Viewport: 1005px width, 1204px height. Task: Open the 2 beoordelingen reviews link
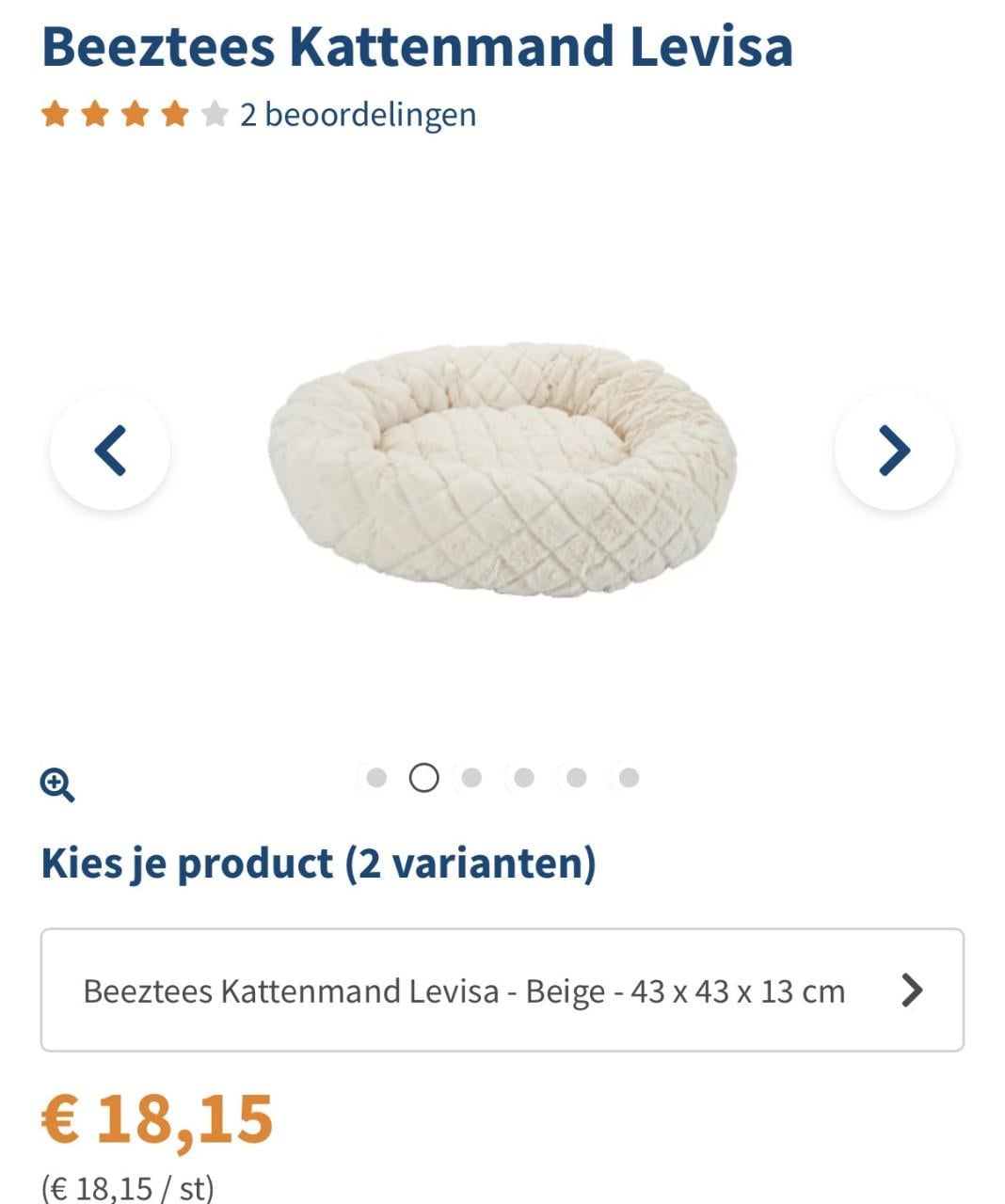(358, 115)
